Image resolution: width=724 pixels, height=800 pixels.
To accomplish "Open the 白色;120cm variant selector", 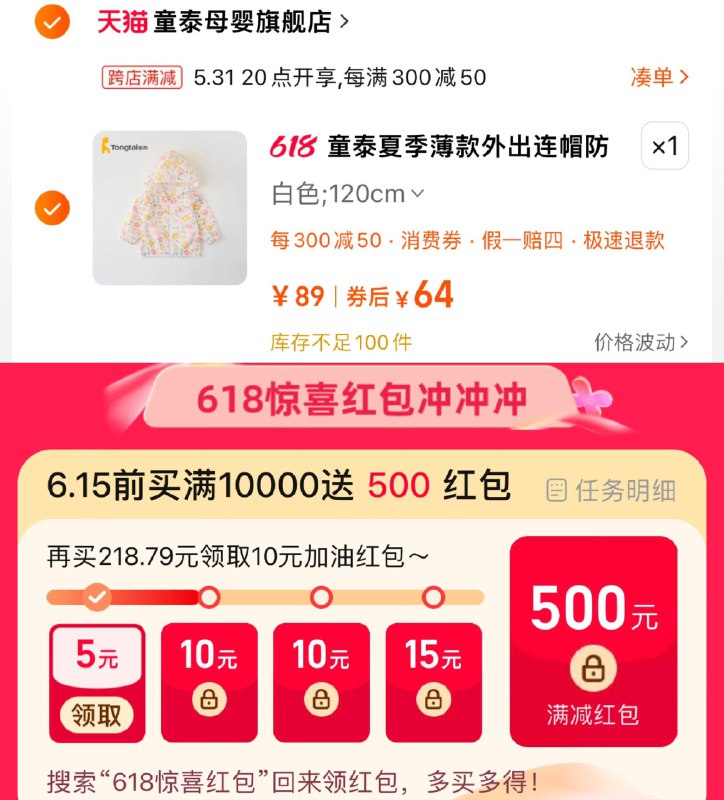I will tap(346, 192).
